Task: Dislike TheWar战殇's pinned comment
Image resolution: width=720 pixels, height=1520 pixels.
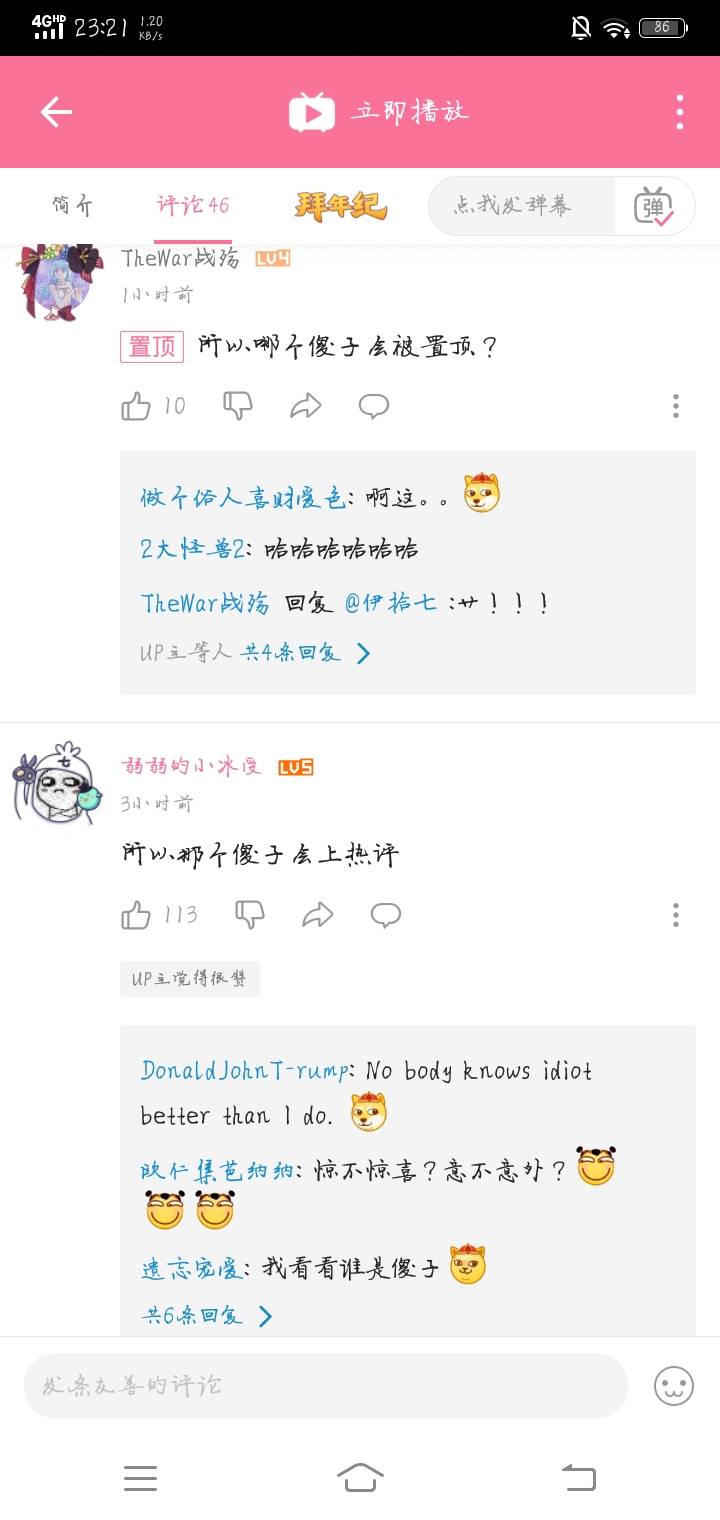Action: tap(238, 406)
